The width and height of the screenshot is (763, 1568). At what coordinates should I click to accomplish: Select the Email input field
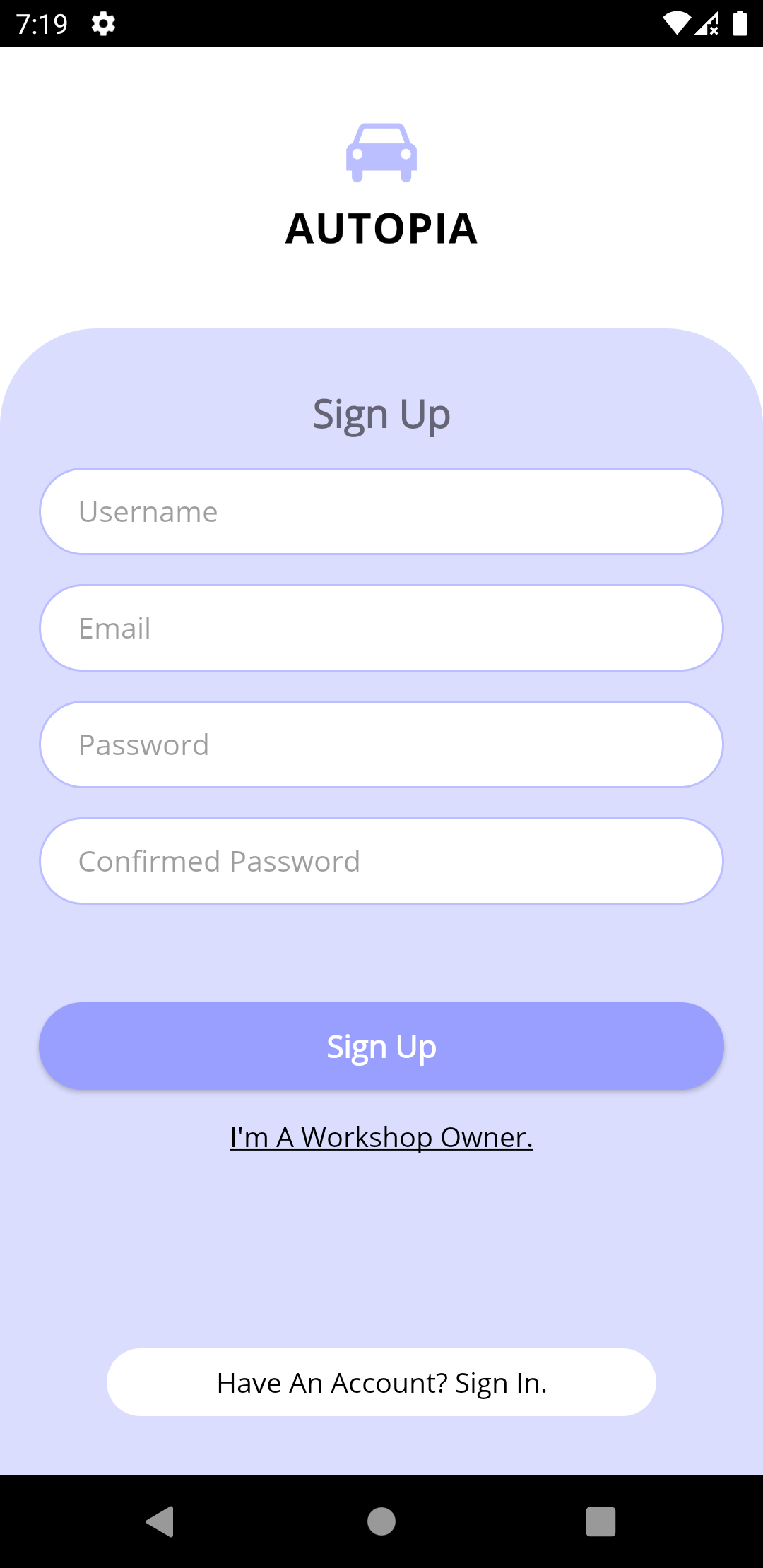coord(381,627)
